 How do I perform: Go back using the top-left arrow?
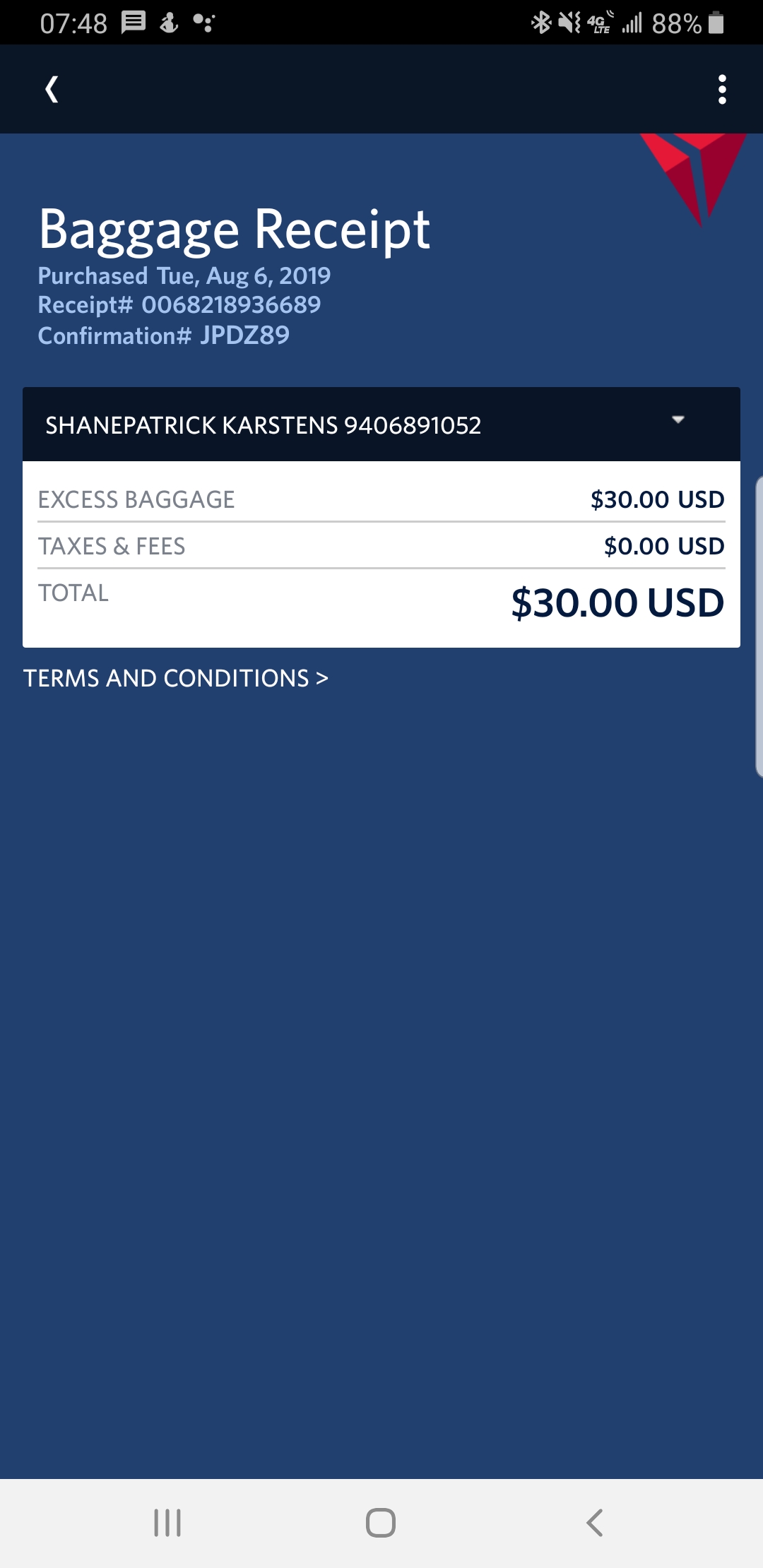(52, 90)
